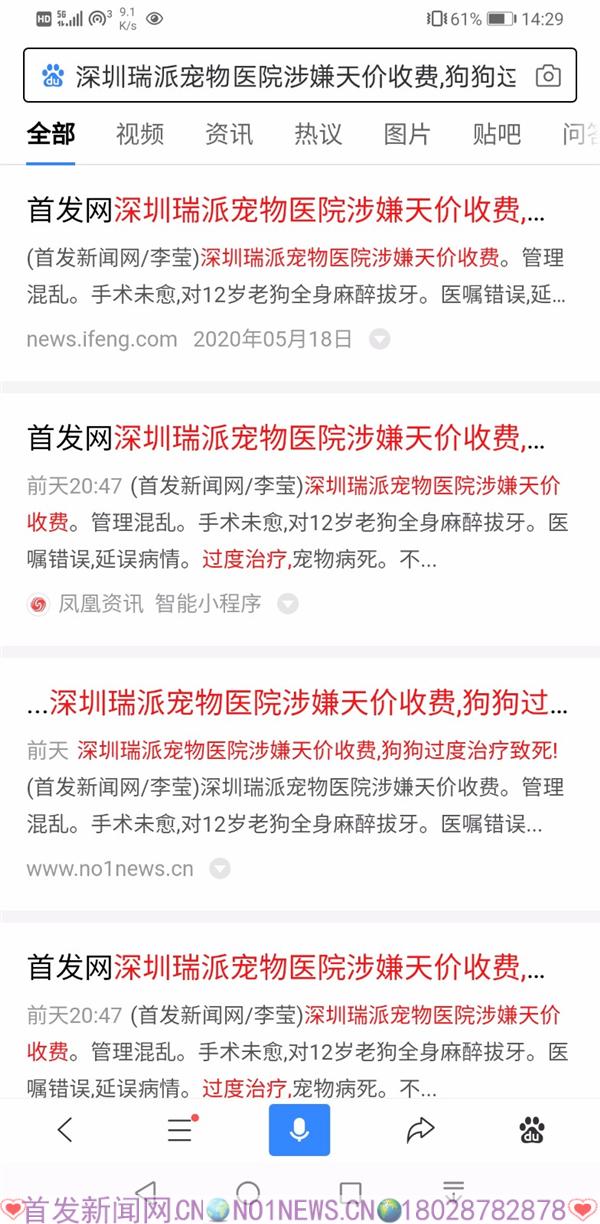This screenshot has height=1224, width=600.
Task: Start voice search with microphone button
Action: pos(299,1130)
